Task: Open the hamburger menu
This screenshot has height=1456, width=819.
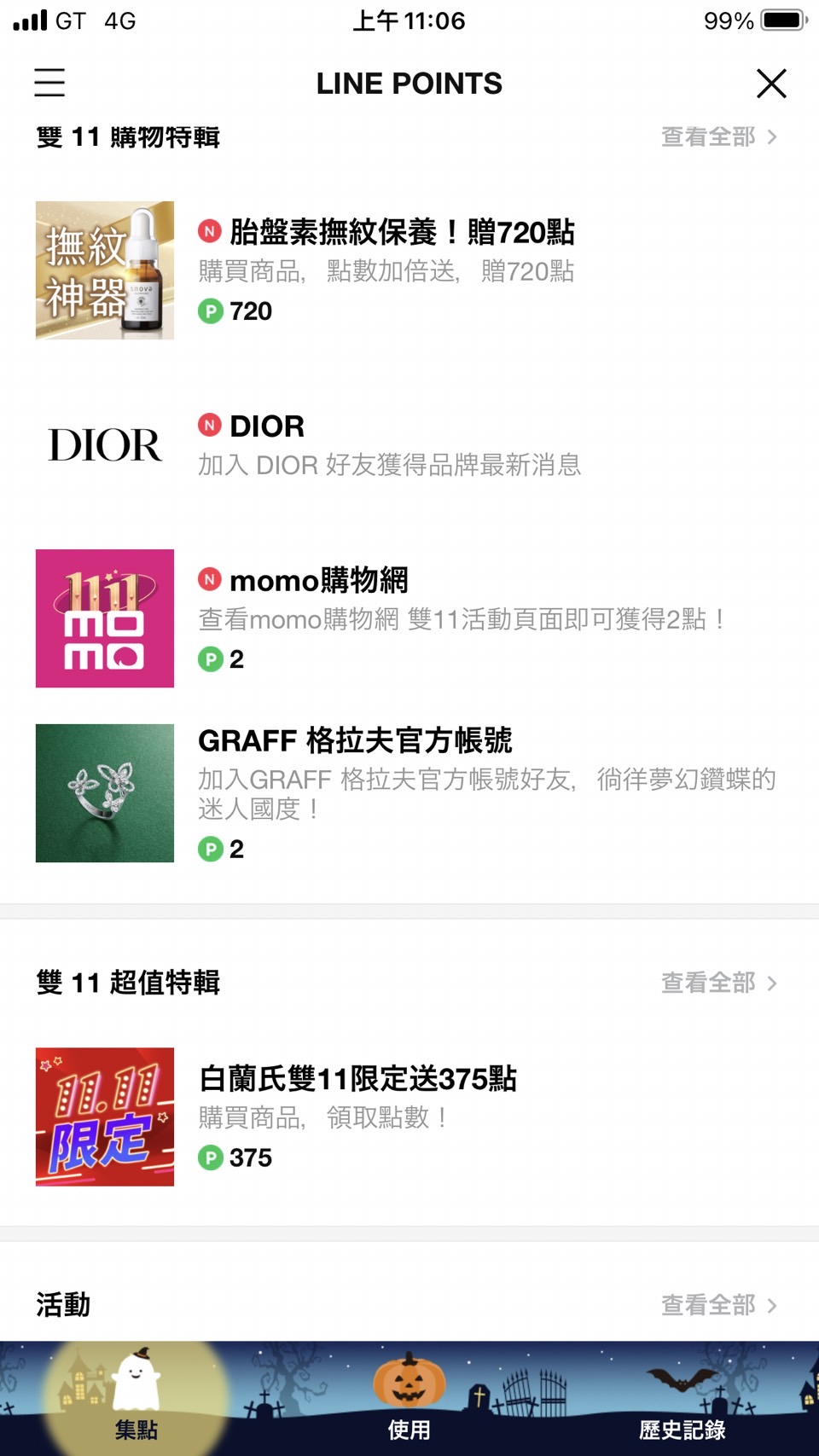Action: (x=49, y=83)
